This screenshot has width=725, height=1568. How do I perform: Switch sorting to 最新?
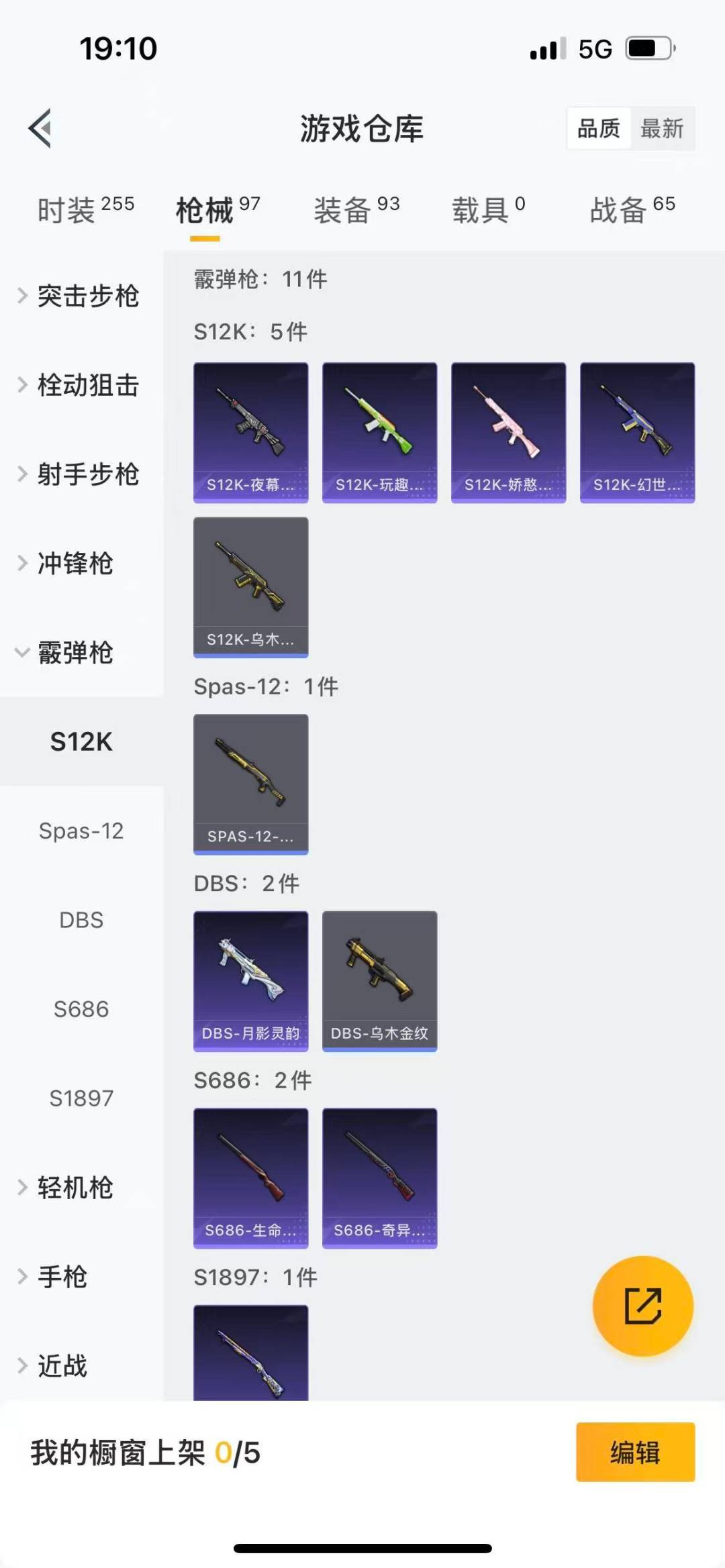(x=663, y=128)
